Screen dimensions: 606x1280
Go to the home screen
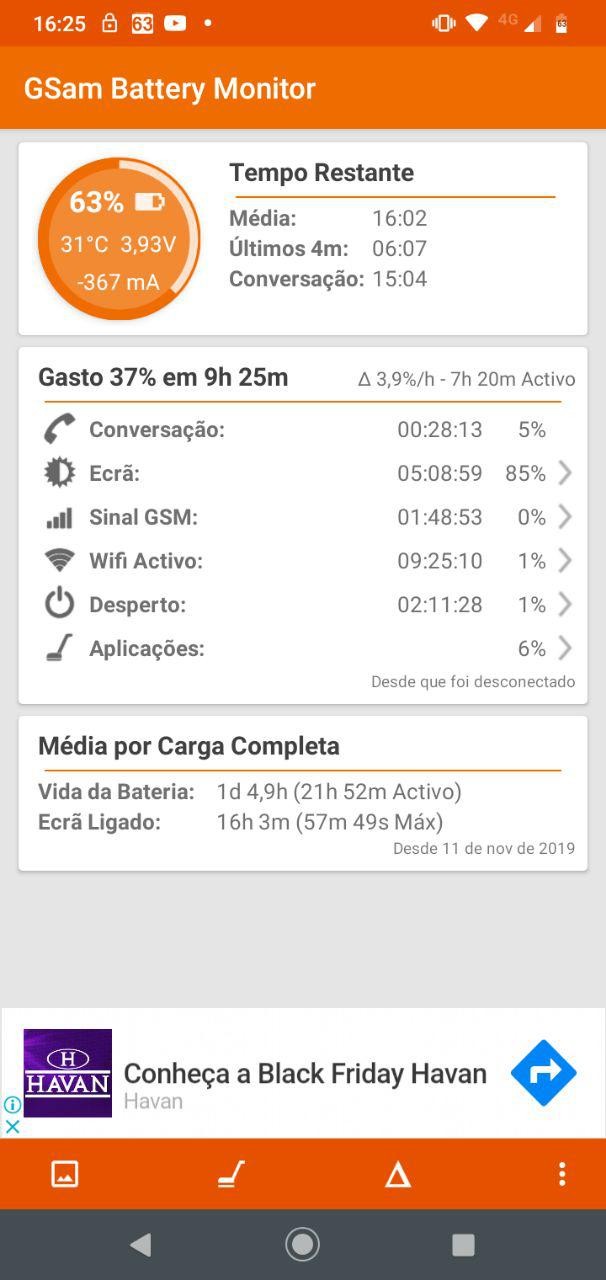pyautogui.click(x=302, y=1244)
